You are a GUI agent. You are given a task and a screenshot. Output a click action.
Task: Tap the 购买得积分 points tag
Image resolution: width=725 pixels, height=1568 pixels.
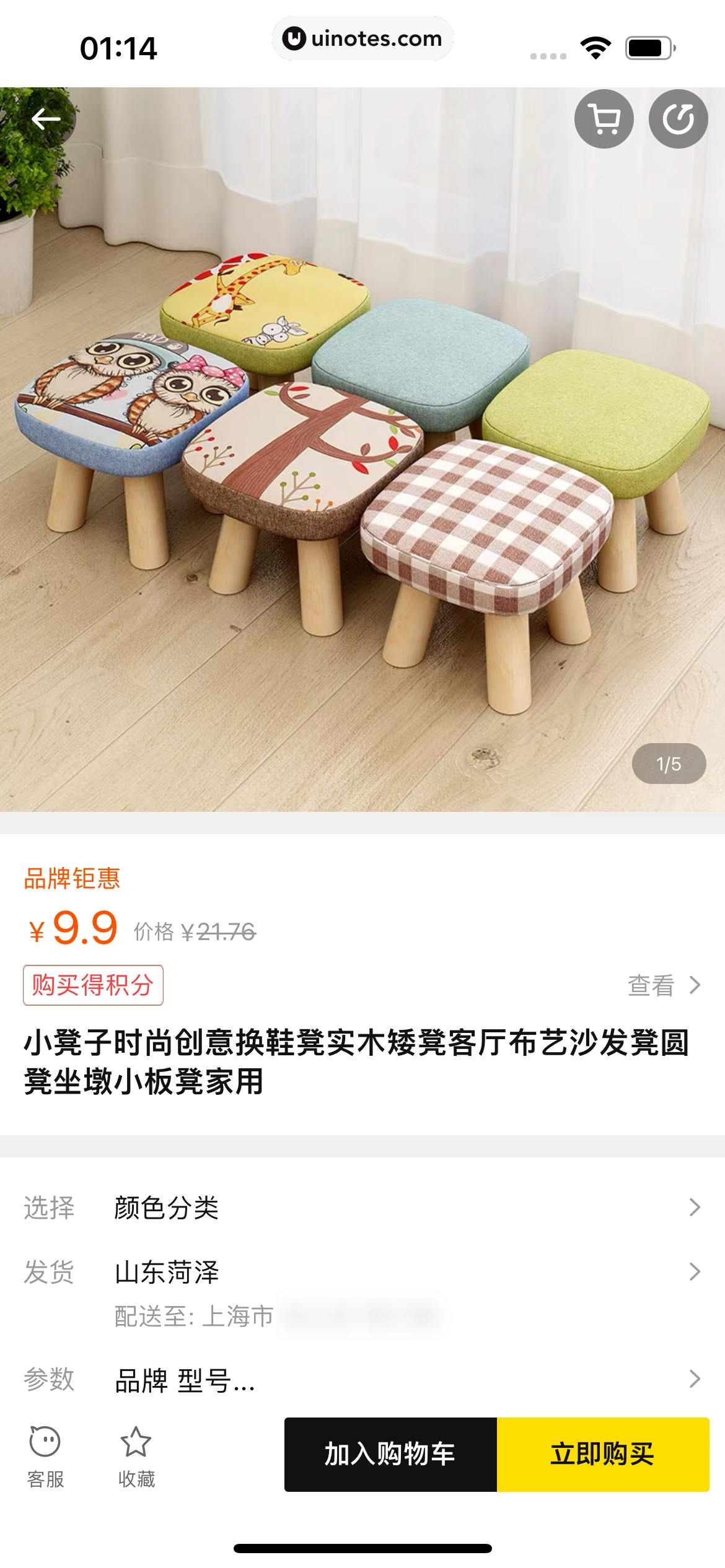pyautogui.click(x=93, y=986)
